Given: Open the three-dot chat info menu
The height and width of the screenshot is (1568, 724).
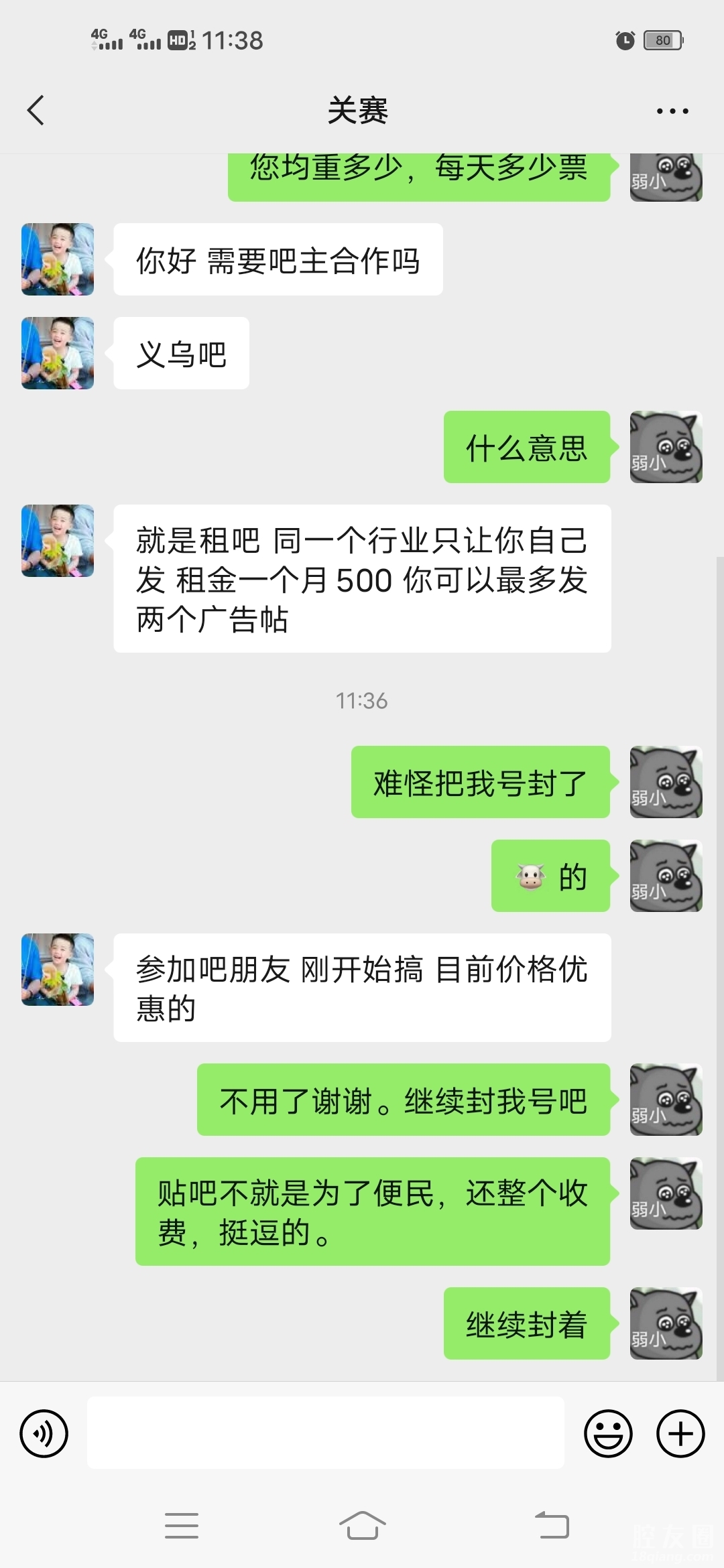Looking at the screenshot, I should (x=672, y=111).
